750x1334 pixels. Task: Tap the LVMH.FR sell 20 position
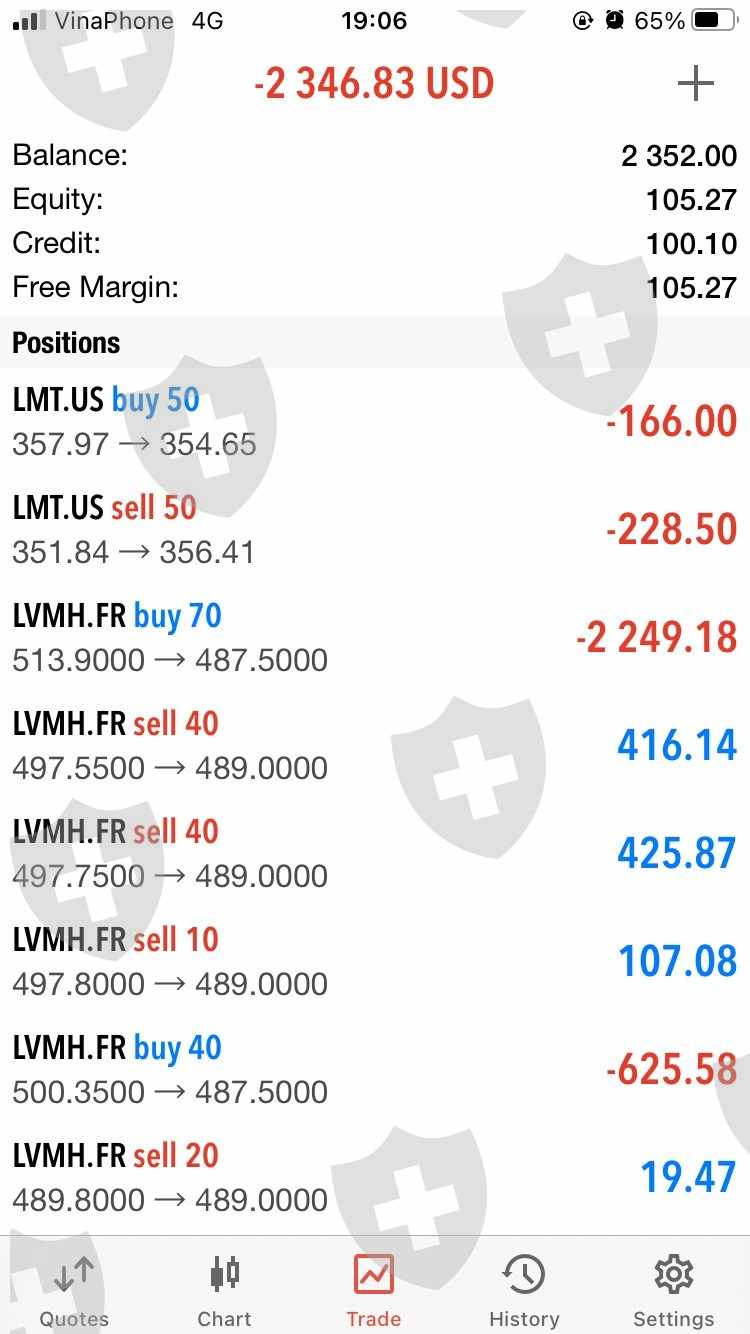pyautogui.click(x=375, y=1178)
